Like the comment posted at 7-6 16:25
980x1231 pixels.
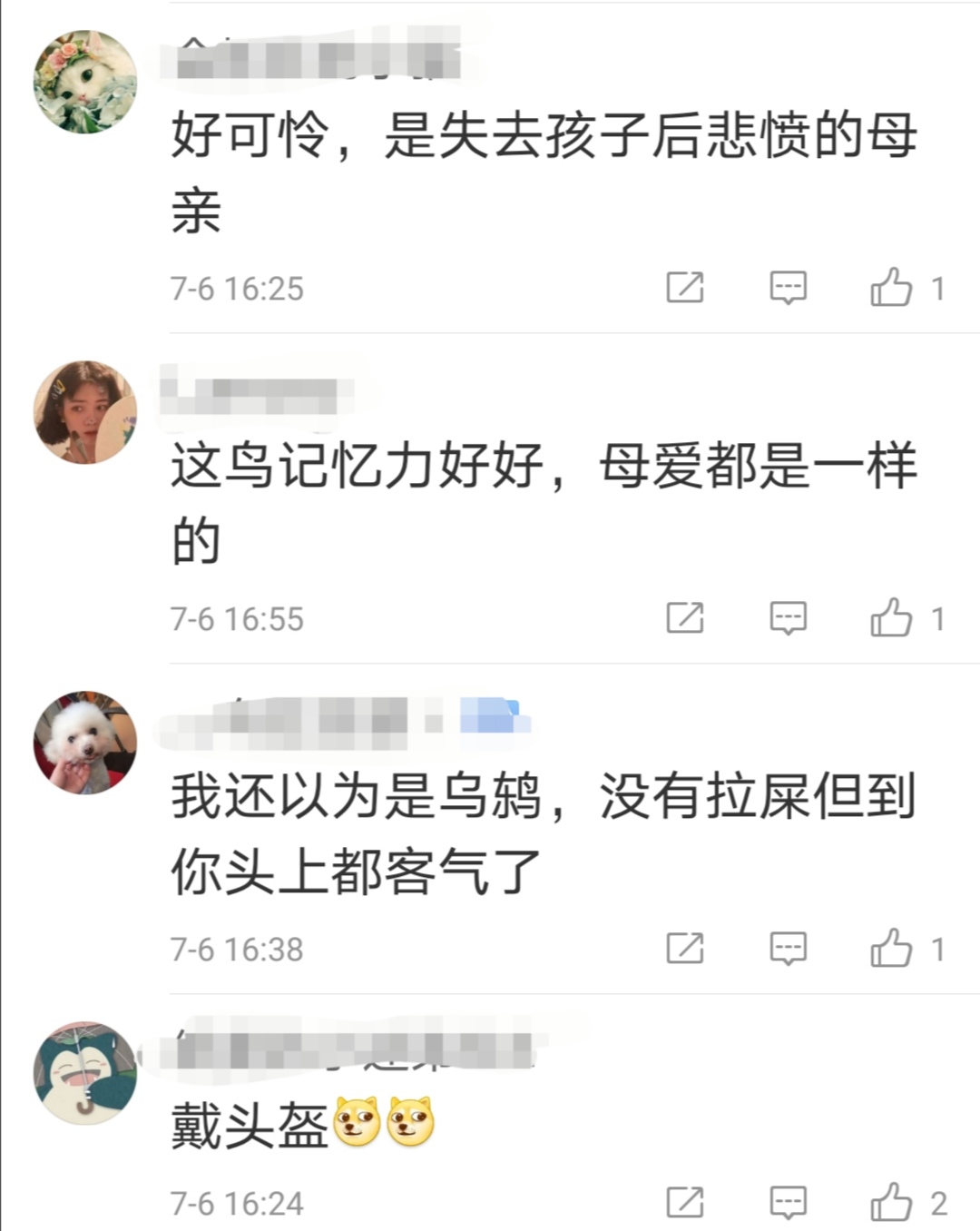pyautogui.click(x=891, y=288)
